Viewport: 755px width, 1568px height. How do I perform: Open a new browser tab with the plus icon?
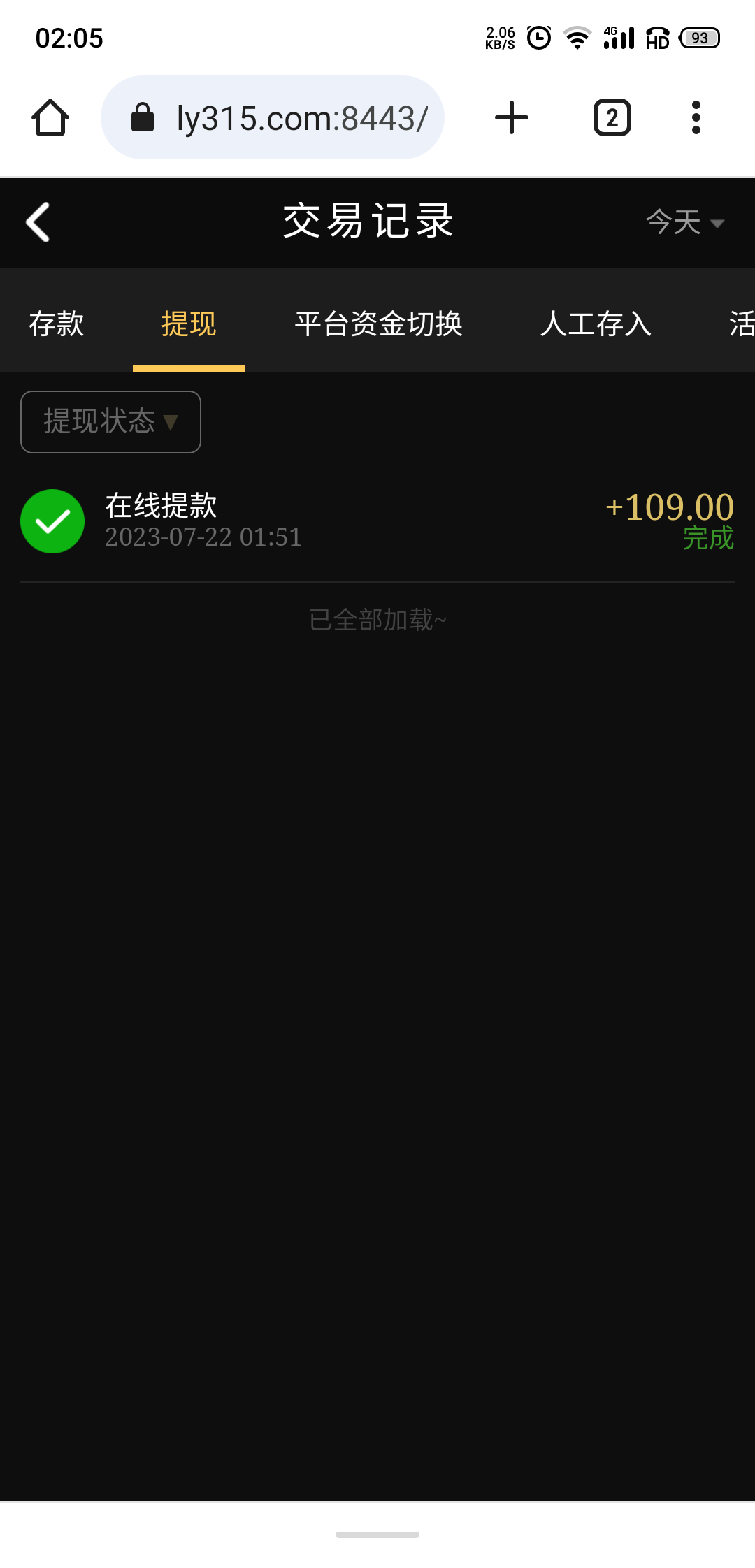click(510, 117)
